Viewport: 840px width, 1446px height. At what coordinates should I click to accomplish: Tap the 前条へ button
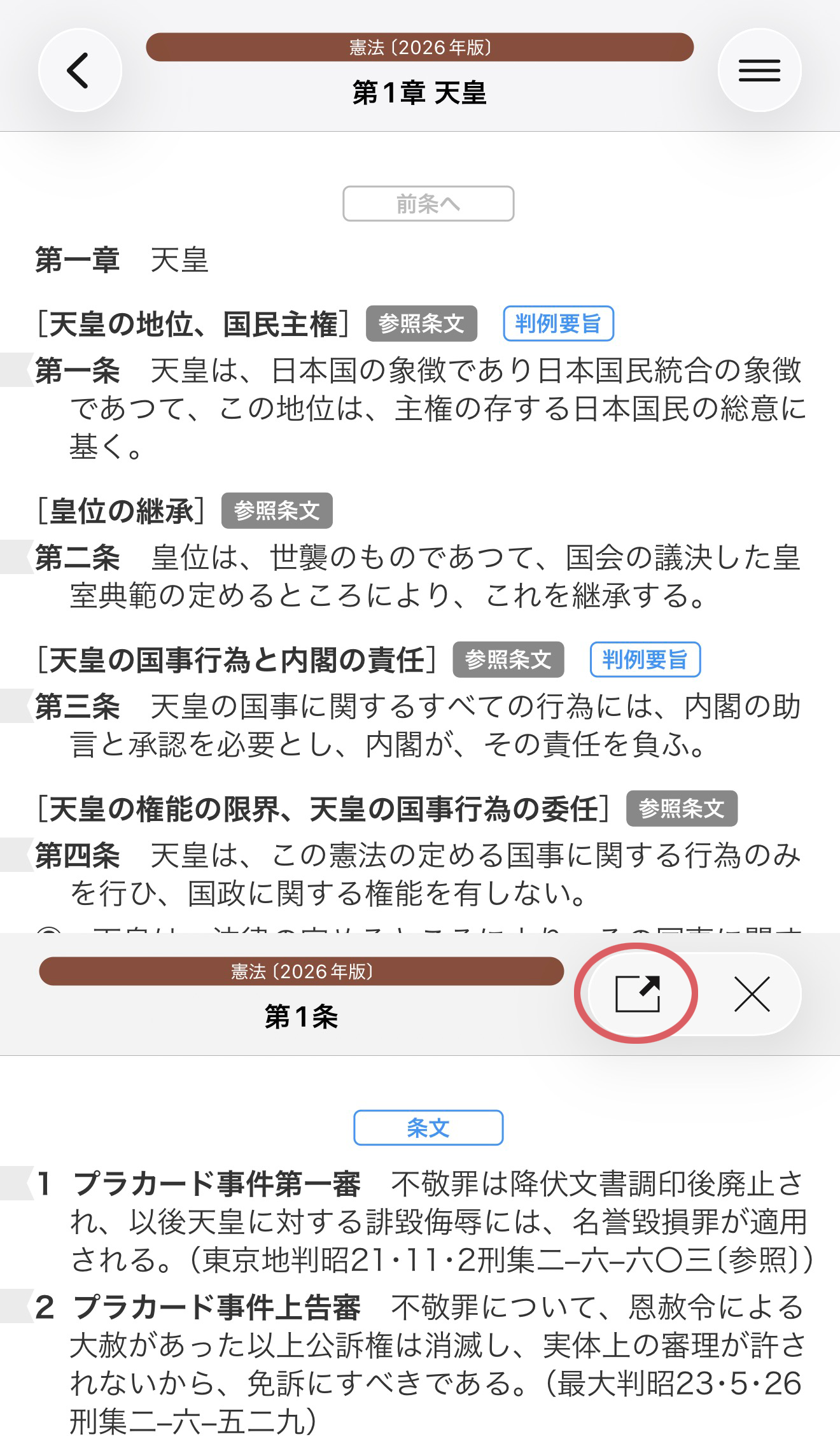coord(428,204)
